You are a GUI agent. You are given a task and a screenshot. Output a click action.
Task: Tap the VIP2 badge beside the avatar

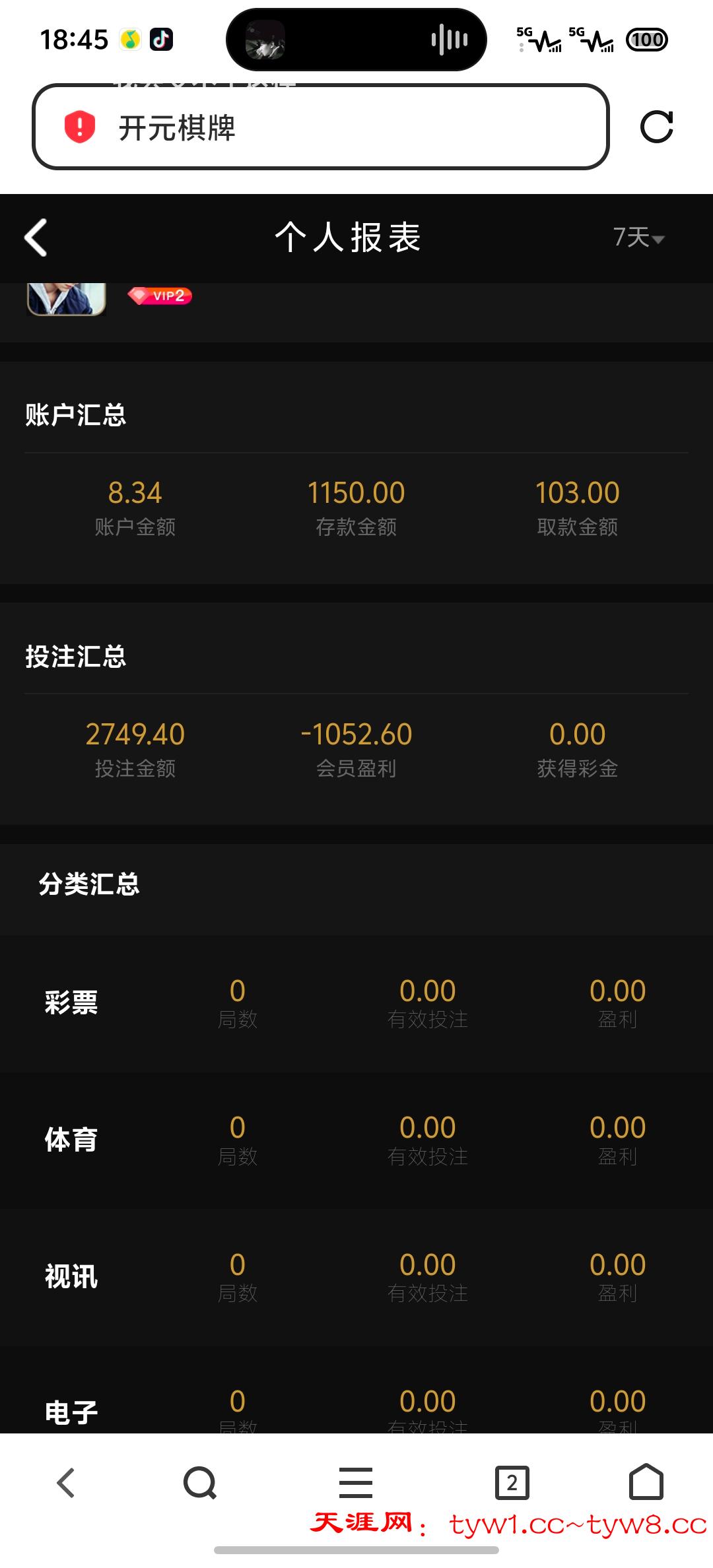tap(160, 296)
